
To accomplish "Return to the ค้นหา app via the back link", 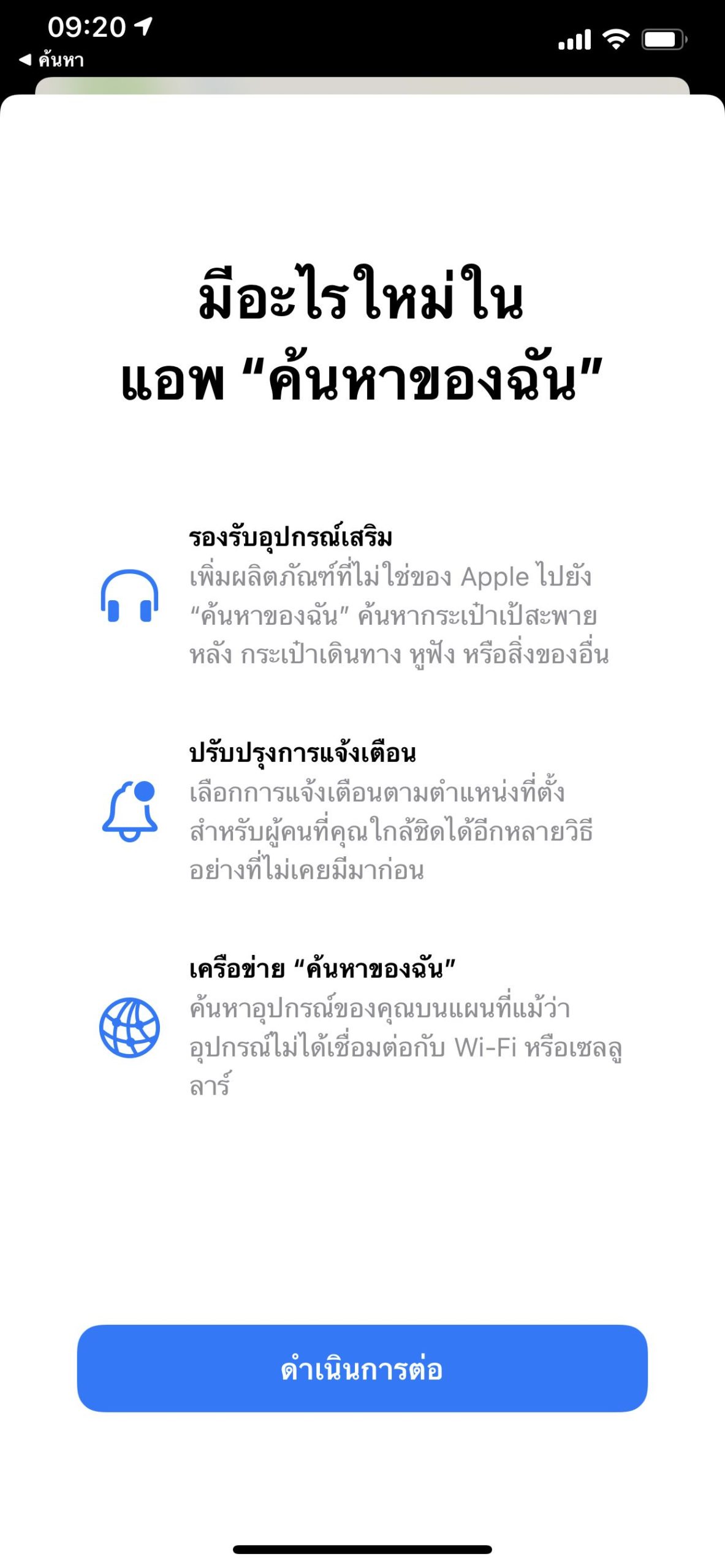I will click(52, 60).
